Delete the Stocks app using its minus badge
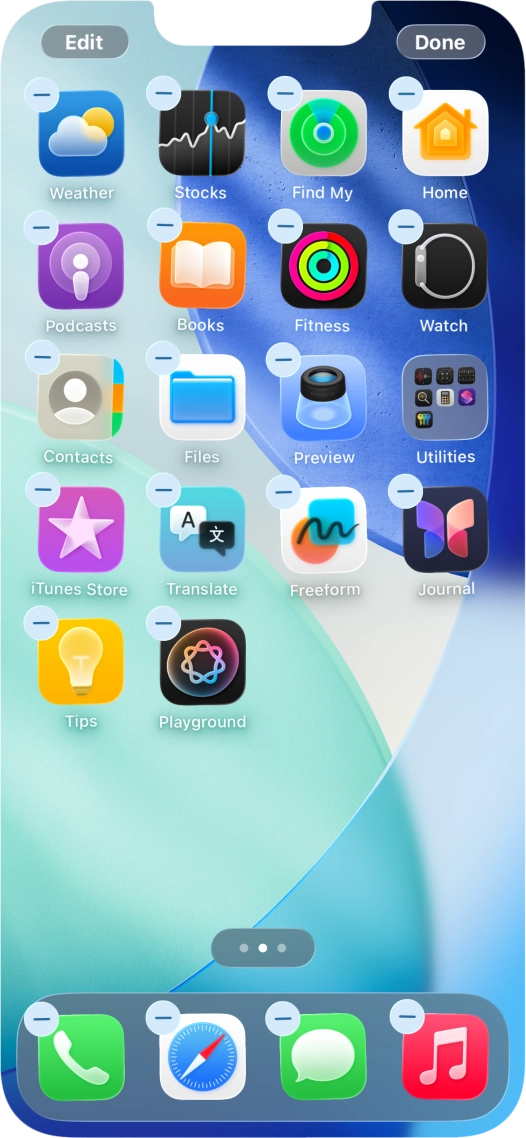Screen dimensions: 526x1138 (163, 94)
